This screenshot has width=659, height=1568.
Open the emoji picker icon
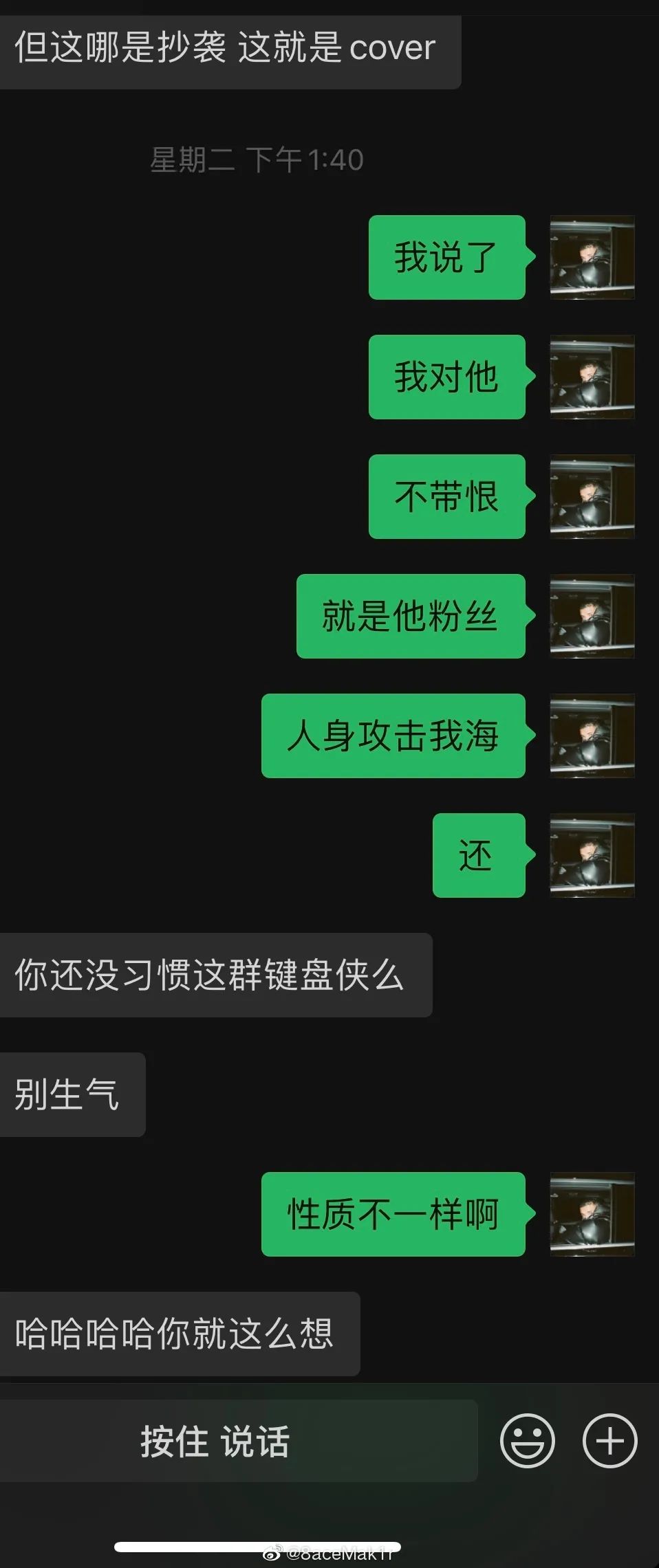click(x=528, y=1440)
